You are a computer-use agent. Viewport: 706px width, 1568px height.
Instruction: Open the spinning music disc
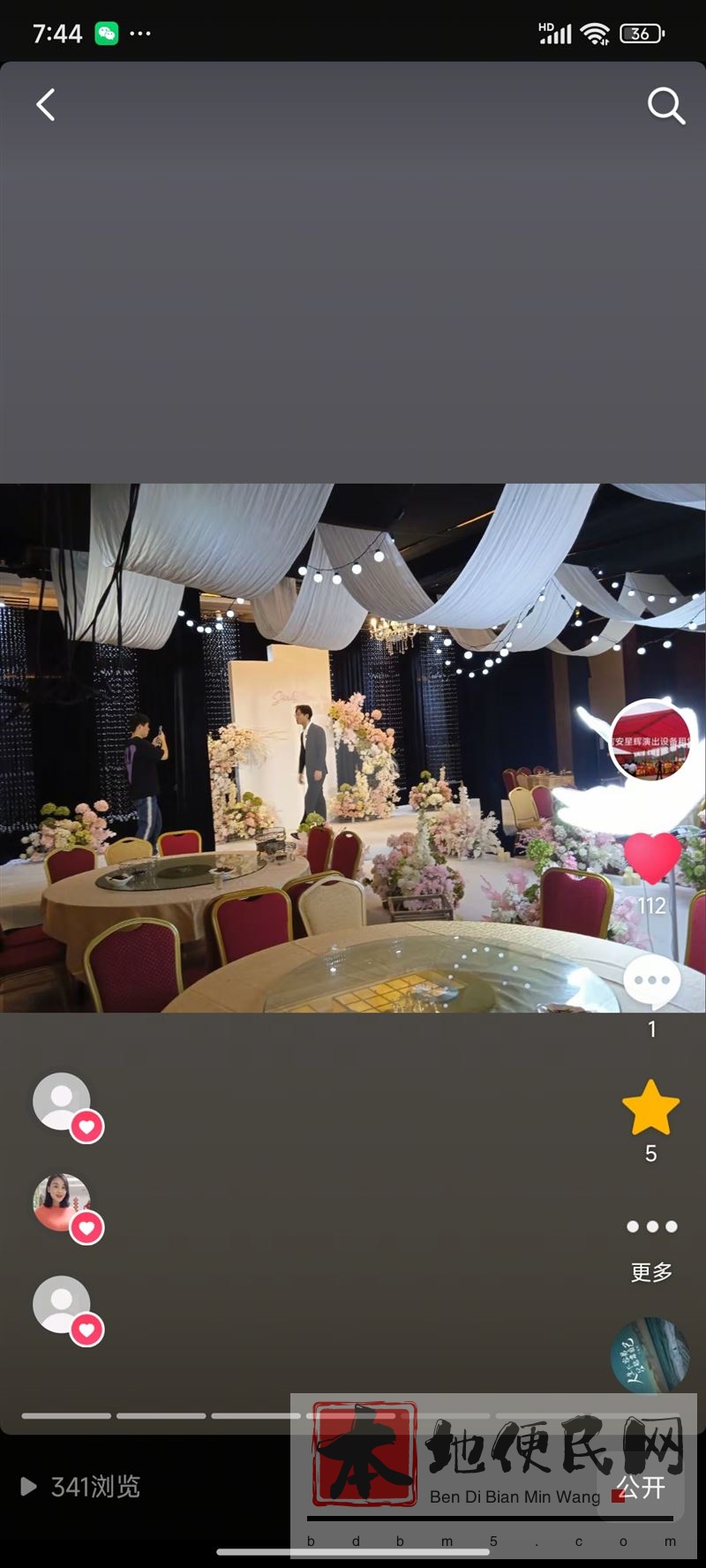click(x=650, y=1356)
